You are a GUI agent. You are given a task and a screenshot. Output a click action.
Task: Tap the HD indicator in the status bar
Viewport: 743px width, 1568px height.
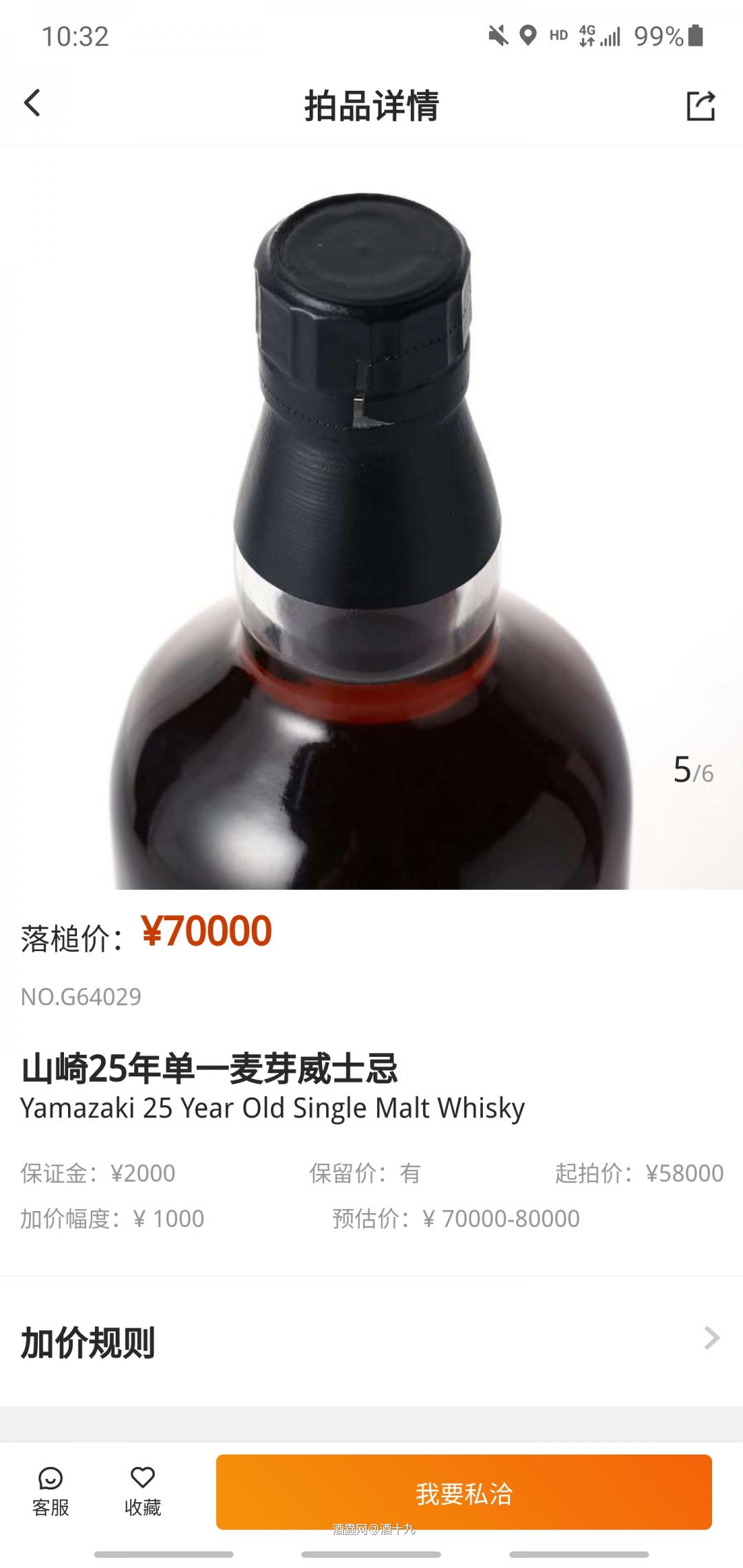(557, 36)
